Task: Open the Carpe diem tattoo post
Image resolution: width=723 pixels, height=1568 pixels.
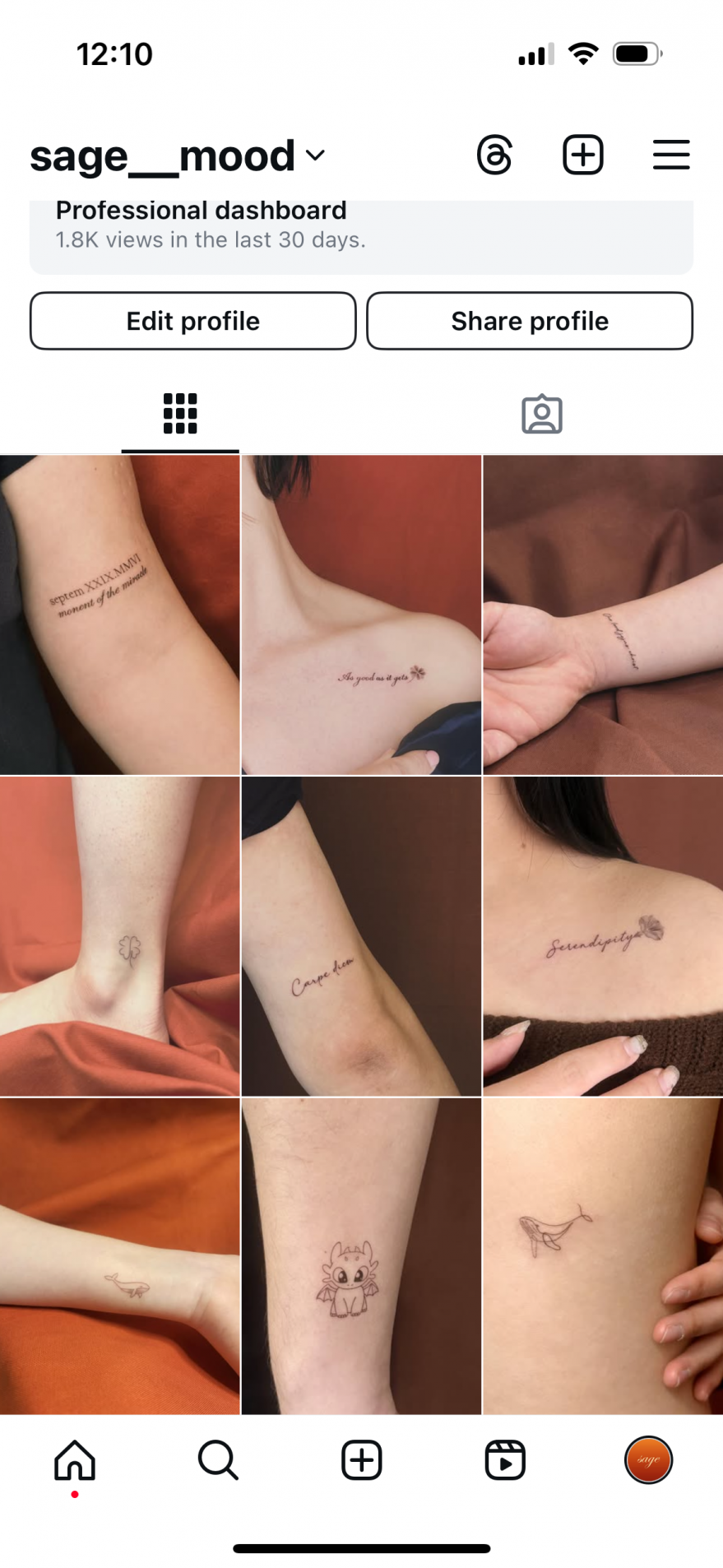Action: click(x=361, y=936)
